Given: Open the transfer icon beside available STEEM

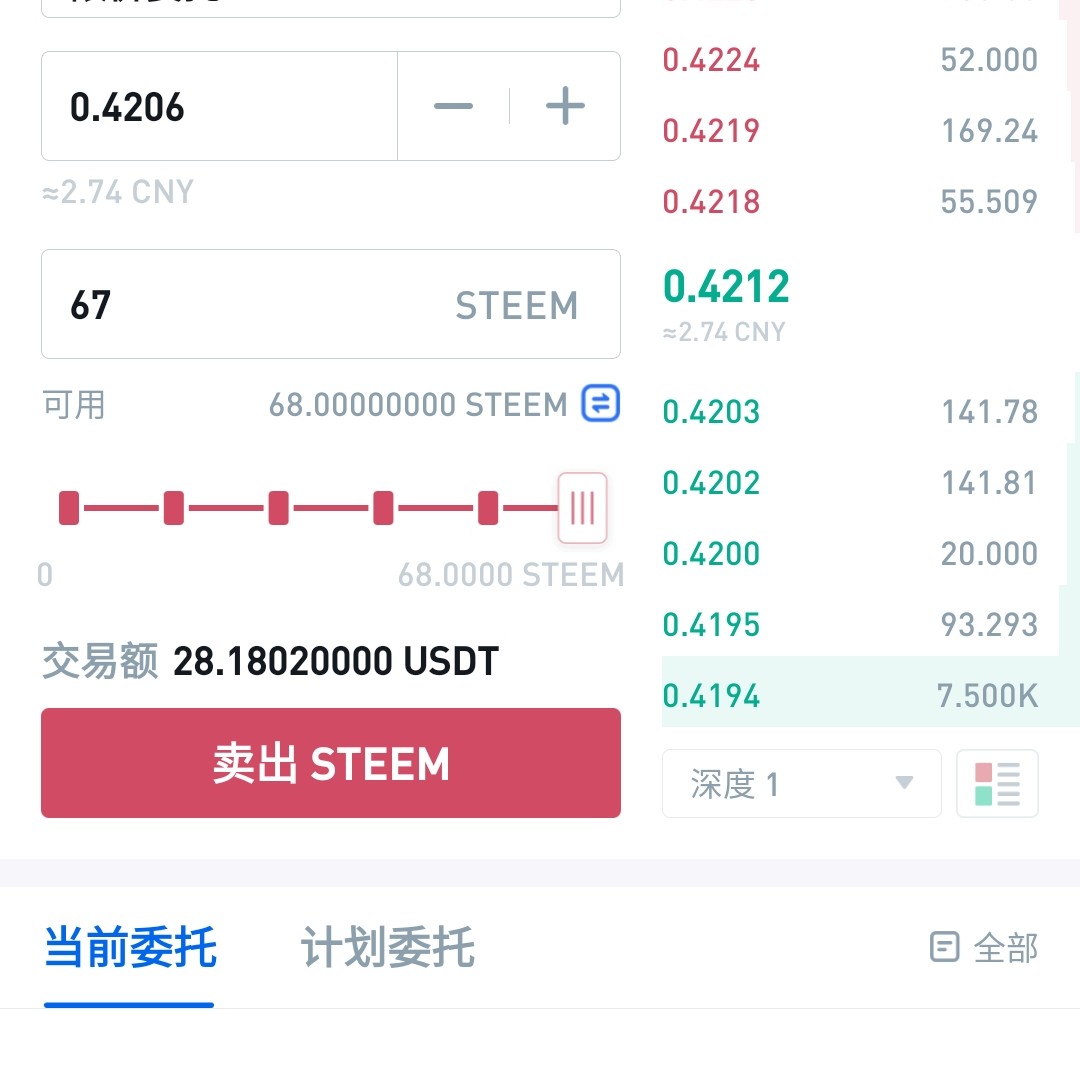Looking at the screenshot, I should coord(601,404).
